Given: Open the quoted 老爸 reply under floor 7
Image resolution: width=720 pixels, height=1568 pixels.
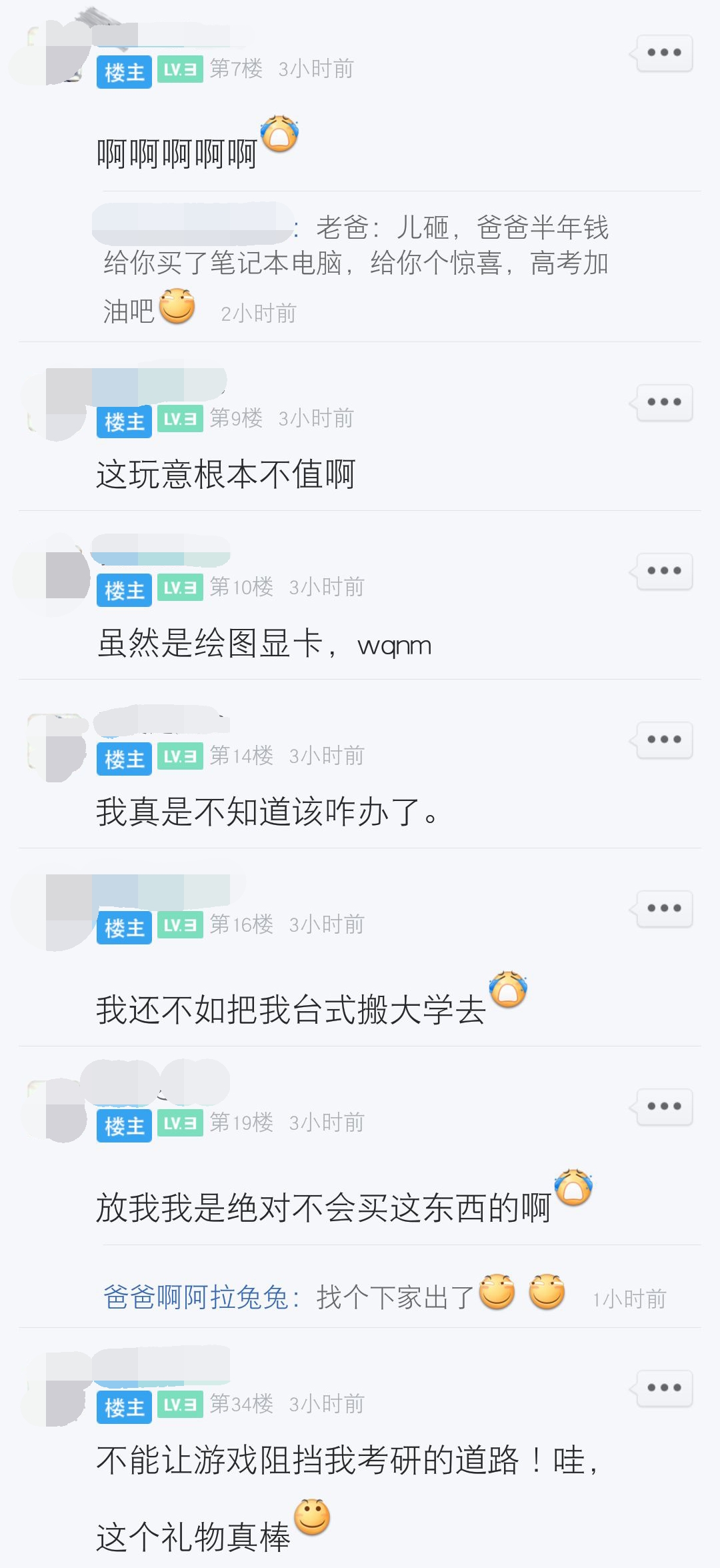Looking at the screenshot, I should [353, 267].
